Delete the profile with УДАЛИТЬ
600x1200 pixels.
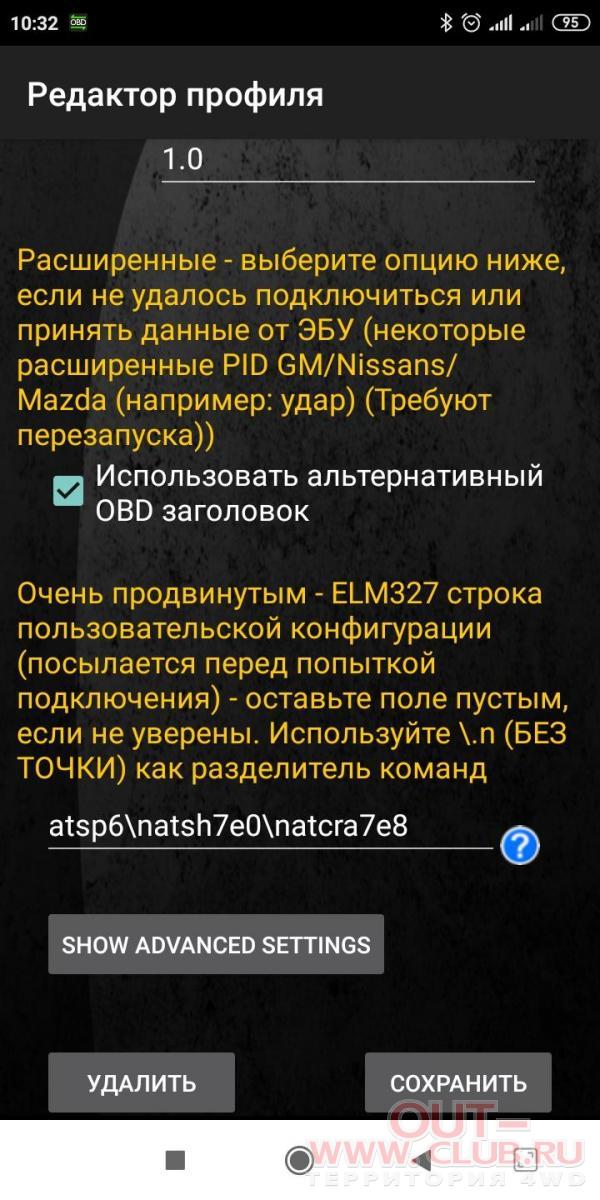click(141, 1083)
